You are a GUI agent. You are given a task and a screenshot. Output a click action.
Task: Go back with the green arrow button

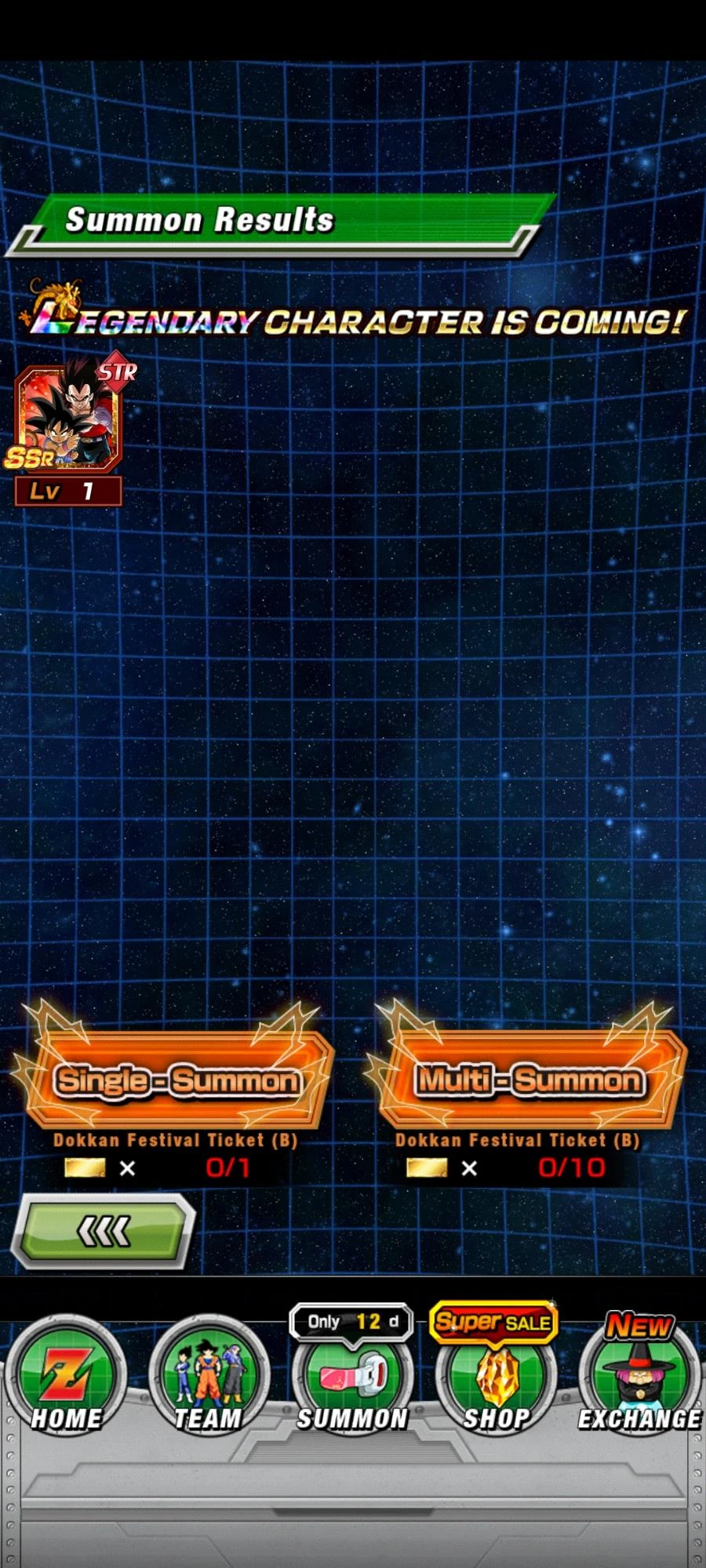104,1231
